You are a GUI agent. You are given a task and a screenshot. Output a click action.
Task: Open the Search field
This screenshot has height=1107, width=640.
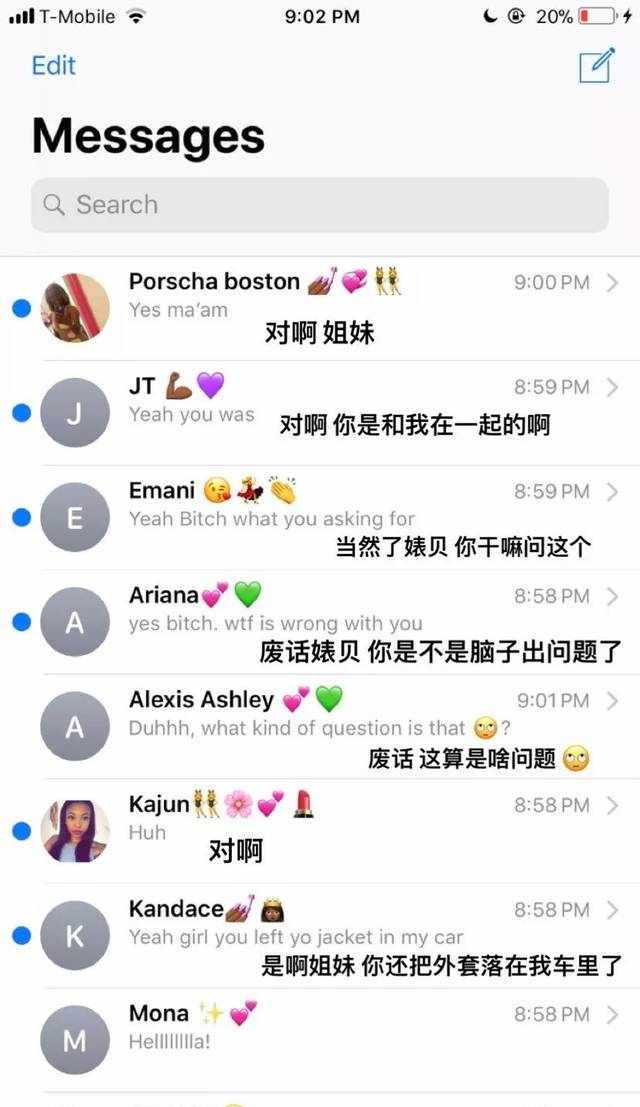click(320, 205)
